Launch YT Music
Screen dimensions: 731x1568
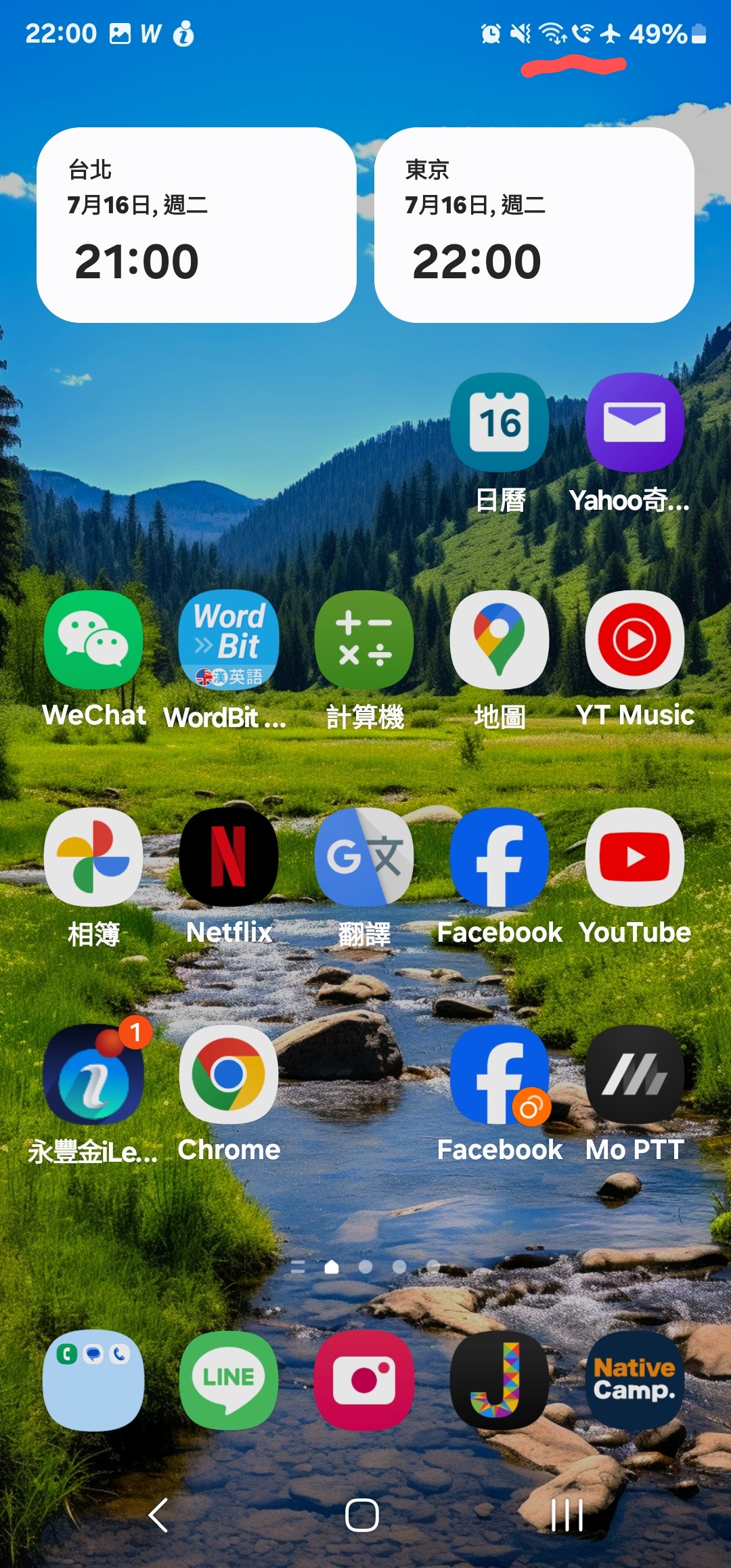pyautogui.click(x=635, y=640)
